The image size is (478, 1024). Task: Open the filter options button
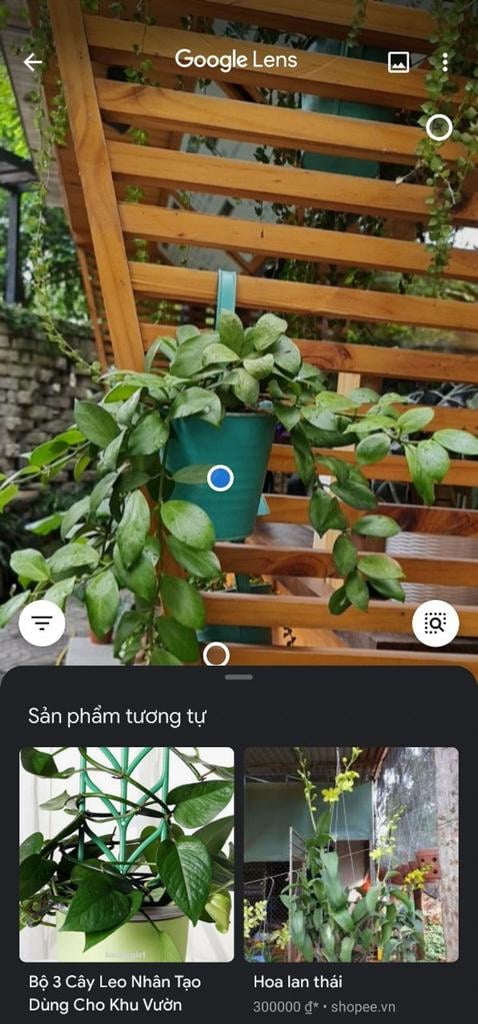click(42, 623)
